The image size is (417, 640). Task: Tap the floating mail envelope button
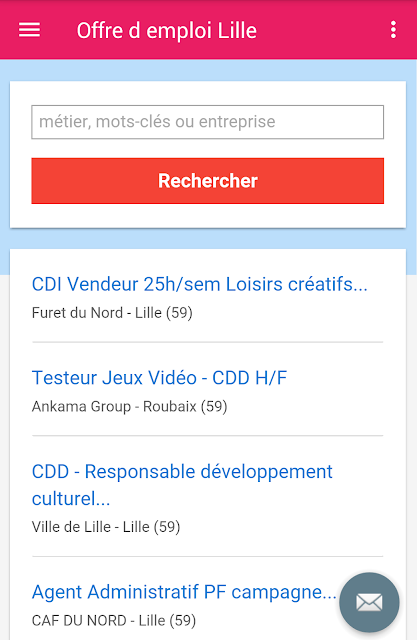pos(369,602)
